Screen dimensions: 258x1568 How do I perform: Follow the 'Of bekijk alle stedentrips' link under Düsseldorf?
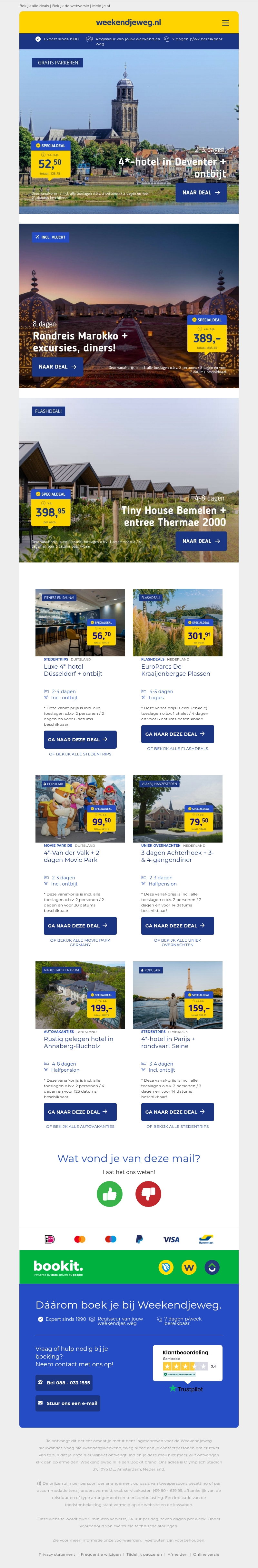(x=80, y=754)
